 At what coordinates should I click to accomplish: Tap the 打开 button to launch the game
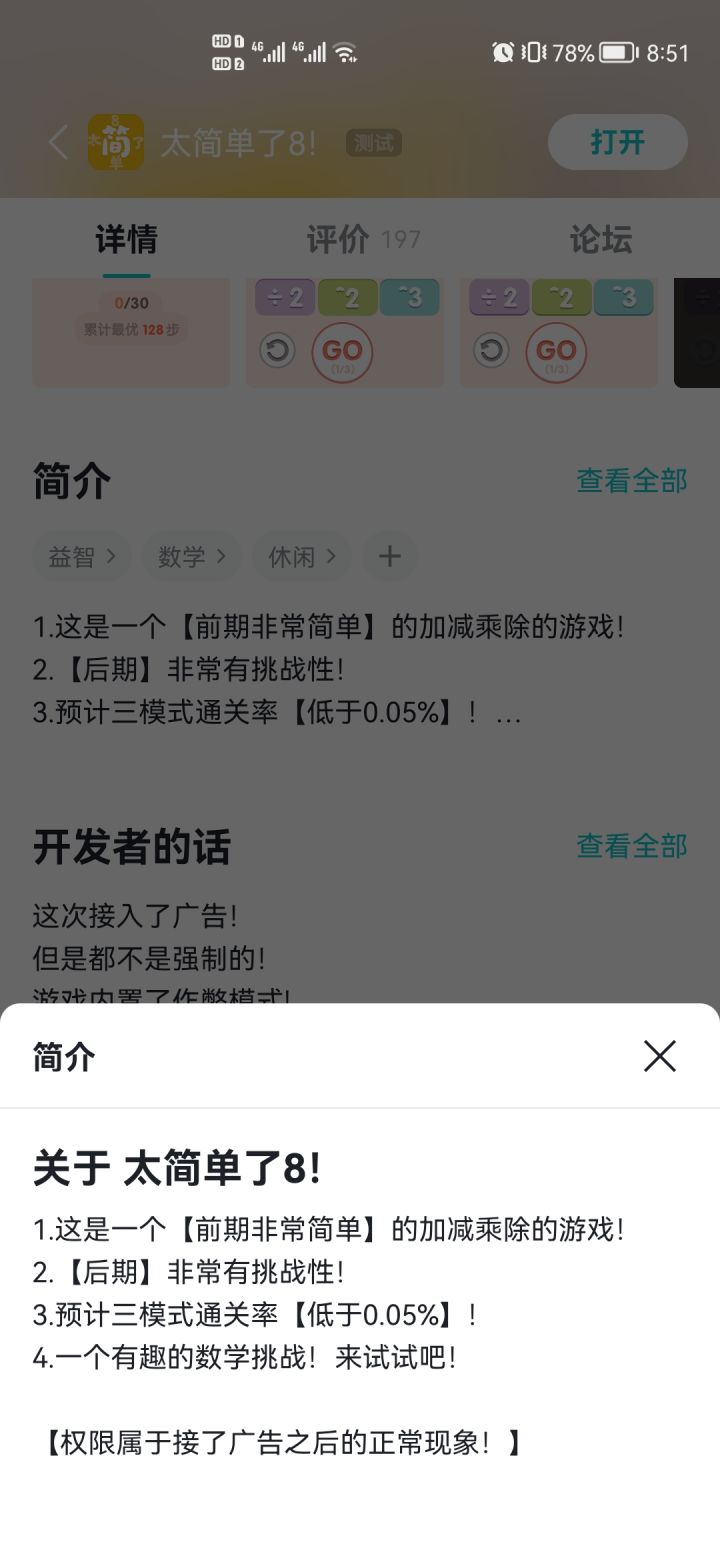click(617, 142)
